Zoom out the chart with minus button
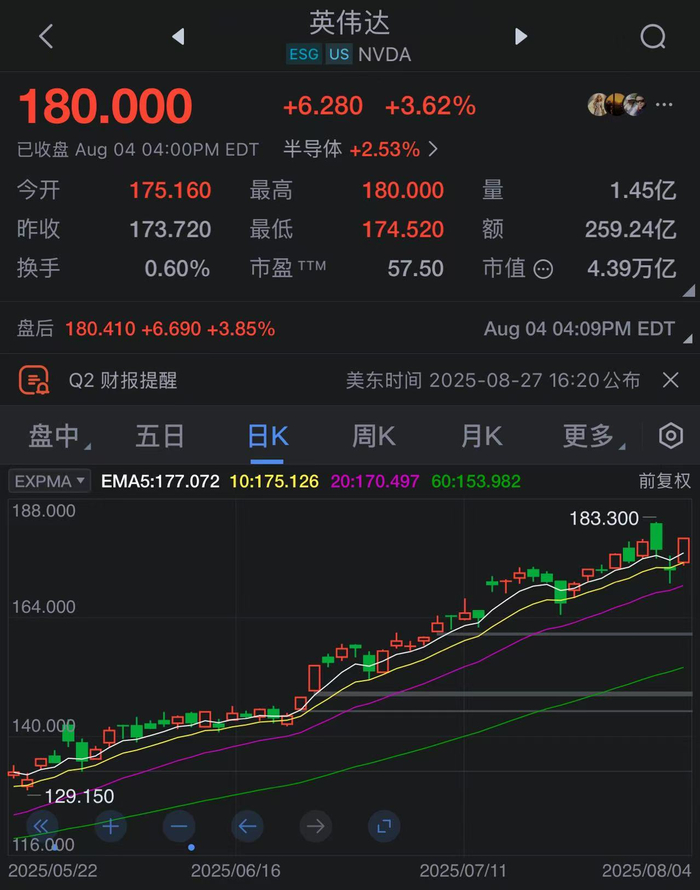Screen dimensions: 700x890 pos(179,826)
